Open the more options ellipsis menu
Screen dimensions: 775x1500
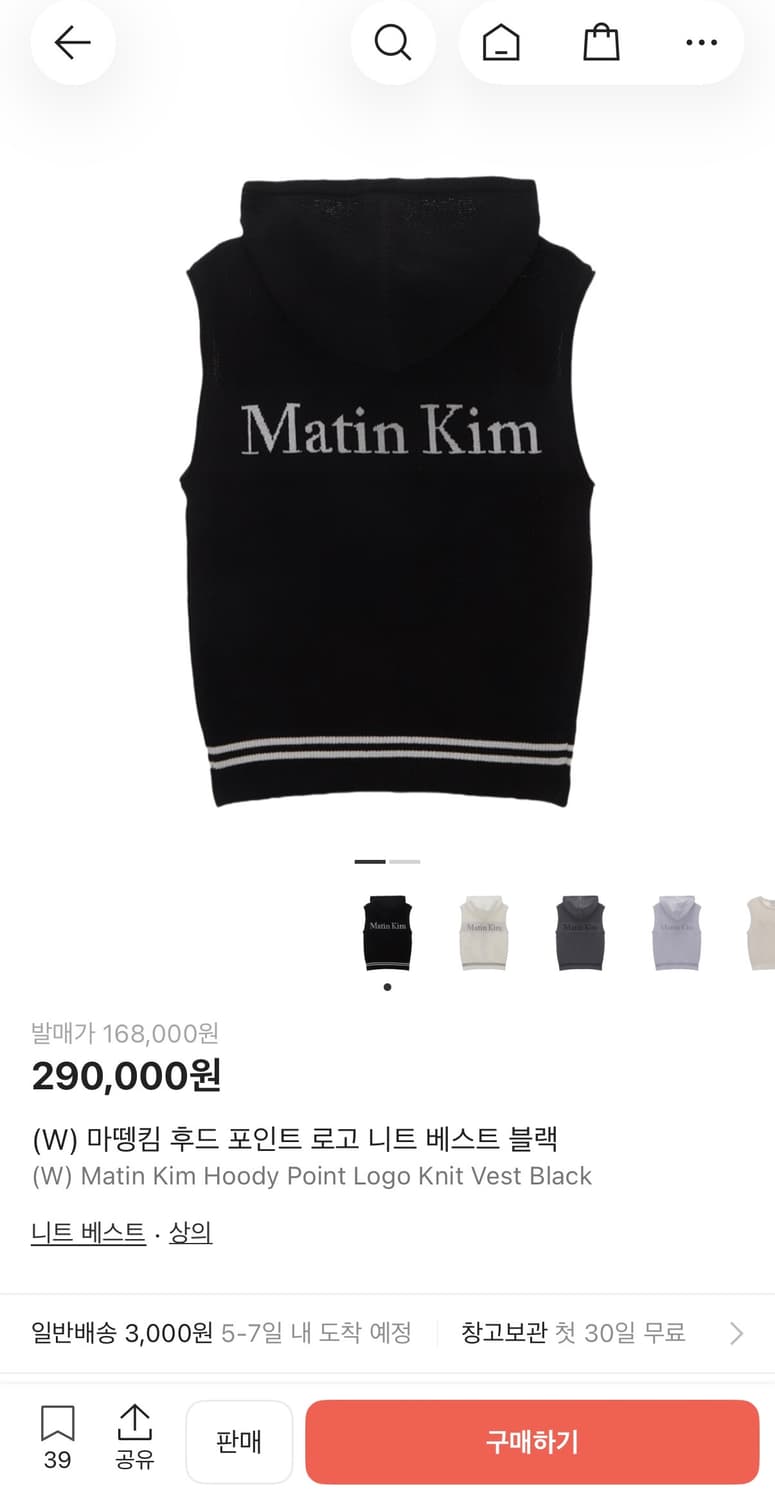(701, 42)
